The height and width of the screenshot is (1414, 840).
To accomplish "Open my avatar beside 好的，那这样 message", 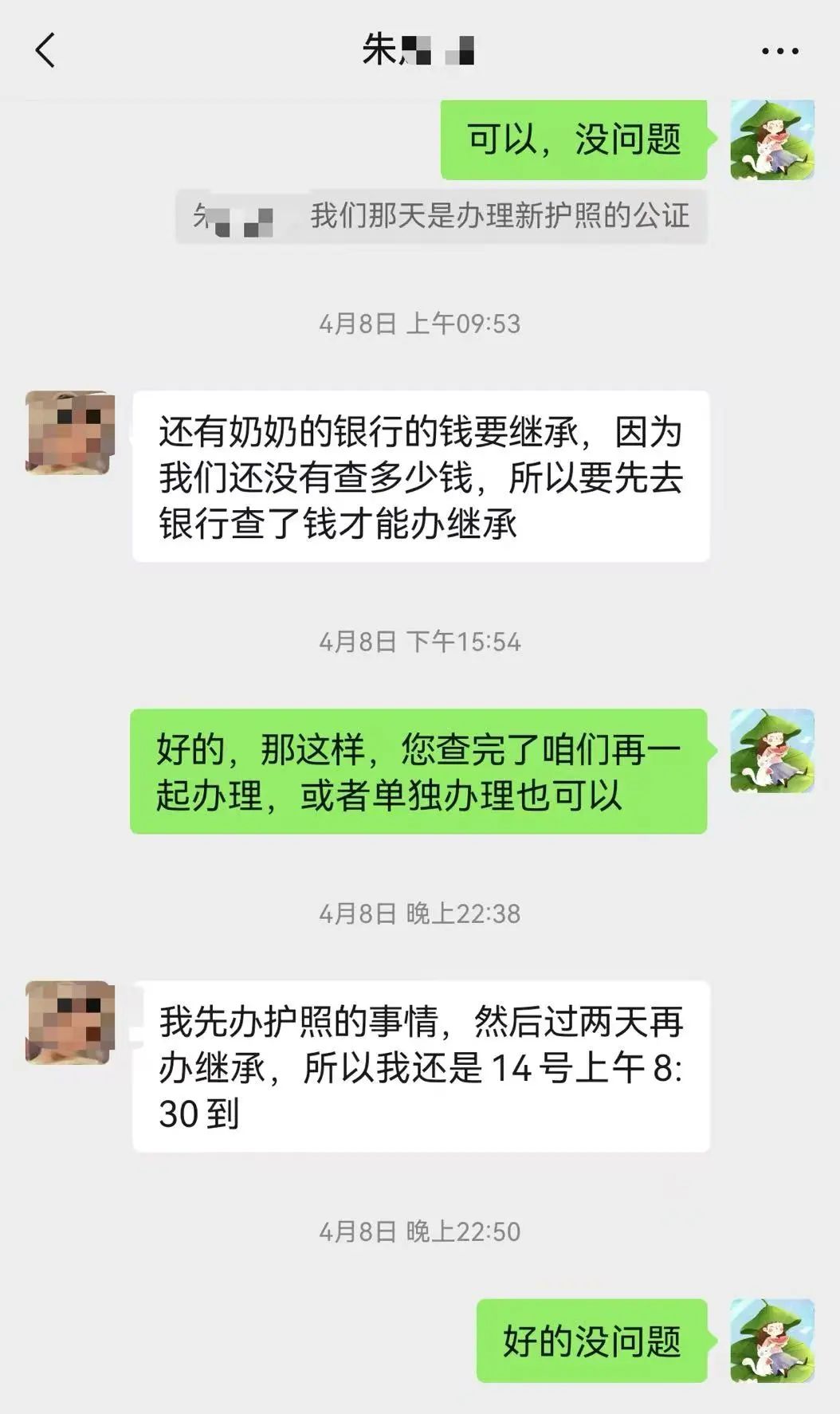I will (x=771, y=750).
